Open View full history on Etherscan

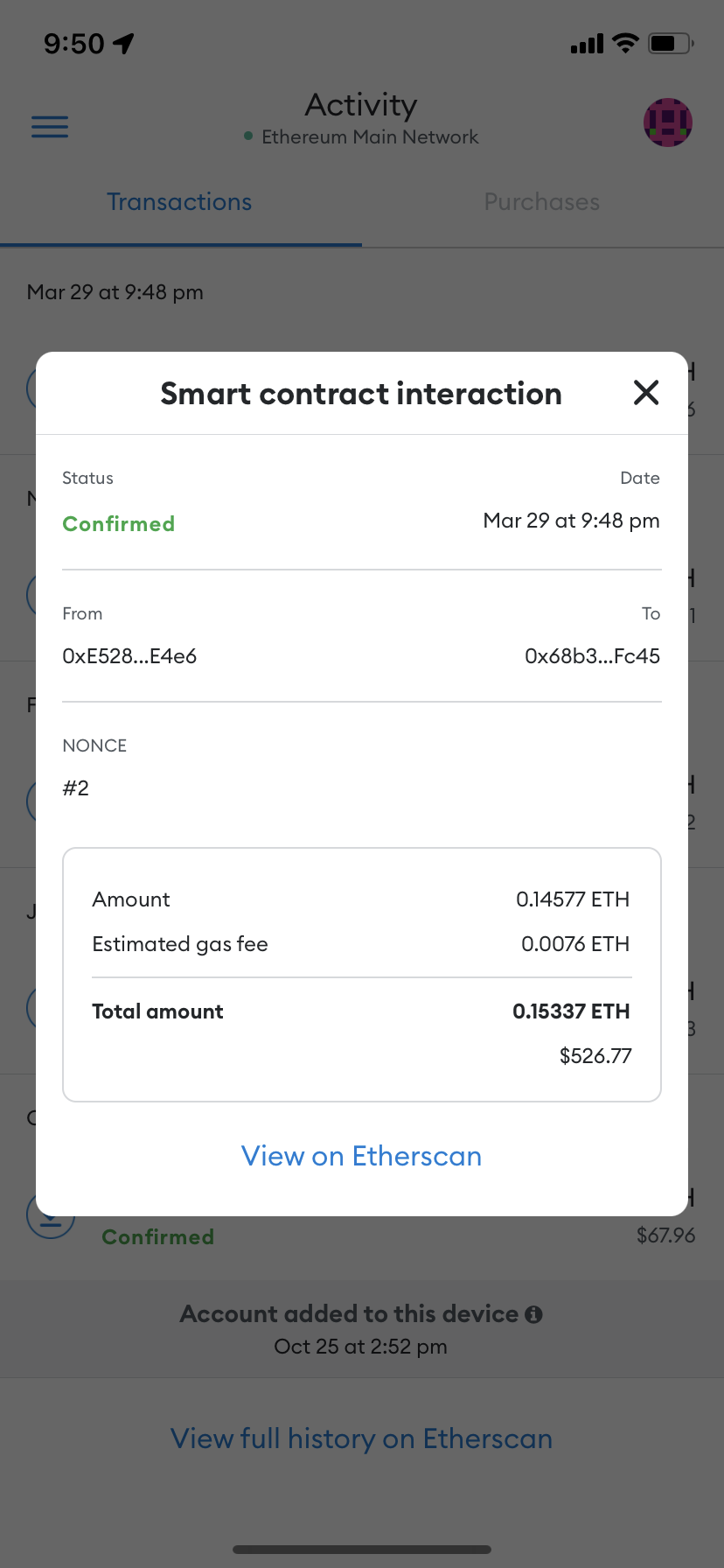[x=361, y=1438]
